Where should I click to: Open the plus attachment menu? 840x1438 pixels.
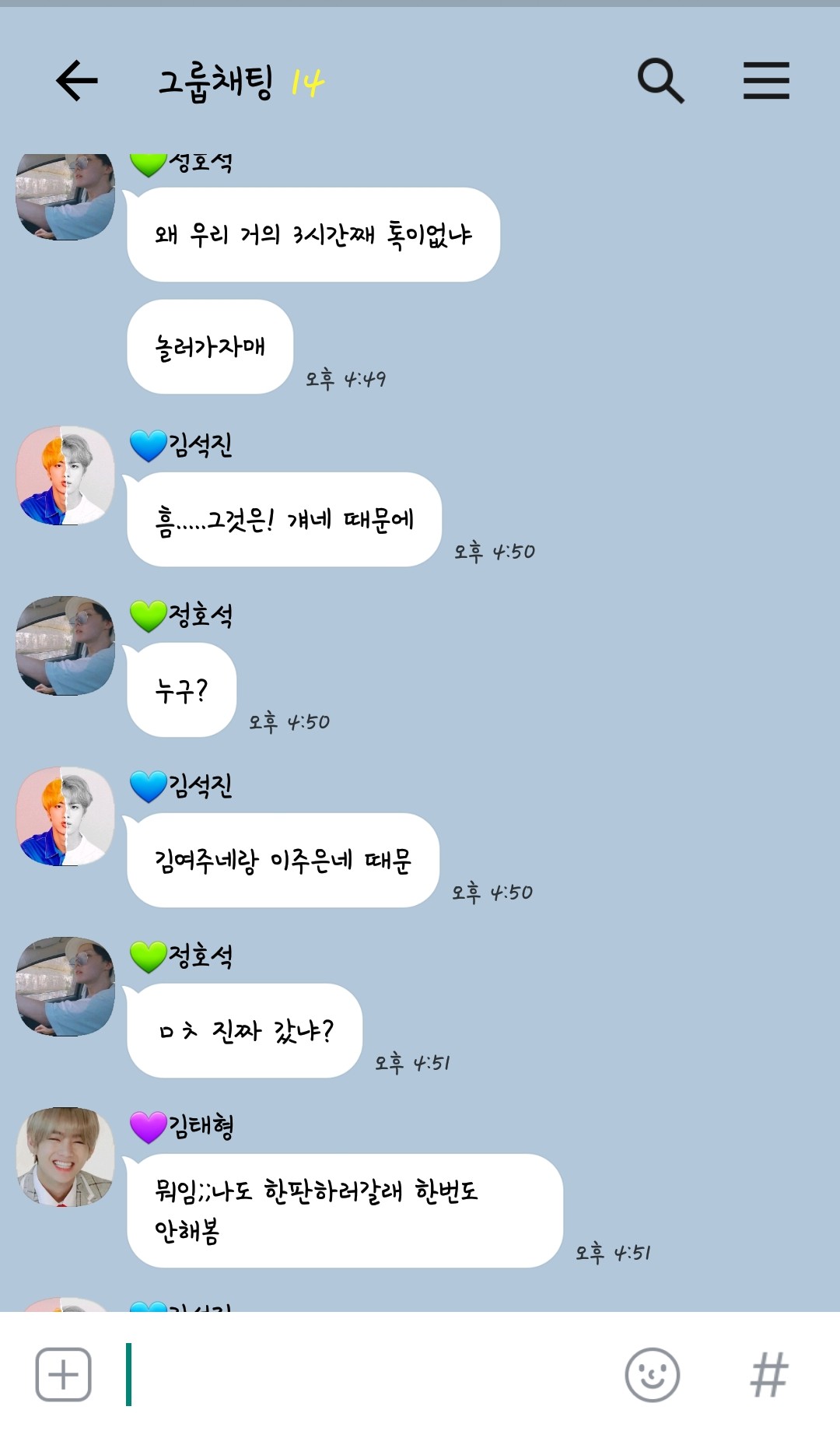[x=64, y=1375]
